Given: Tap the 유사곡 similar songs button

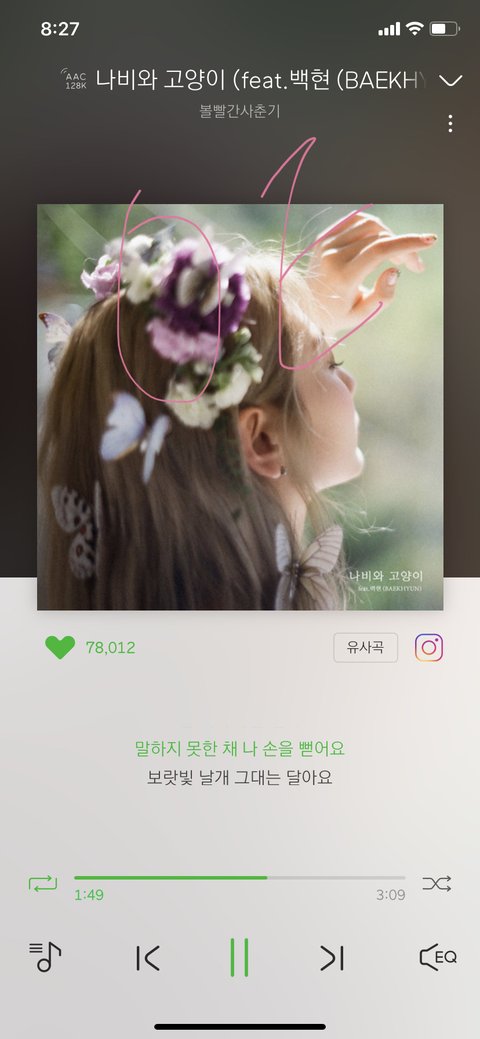Looking at the screenshot, I should (x=365, y=647).
